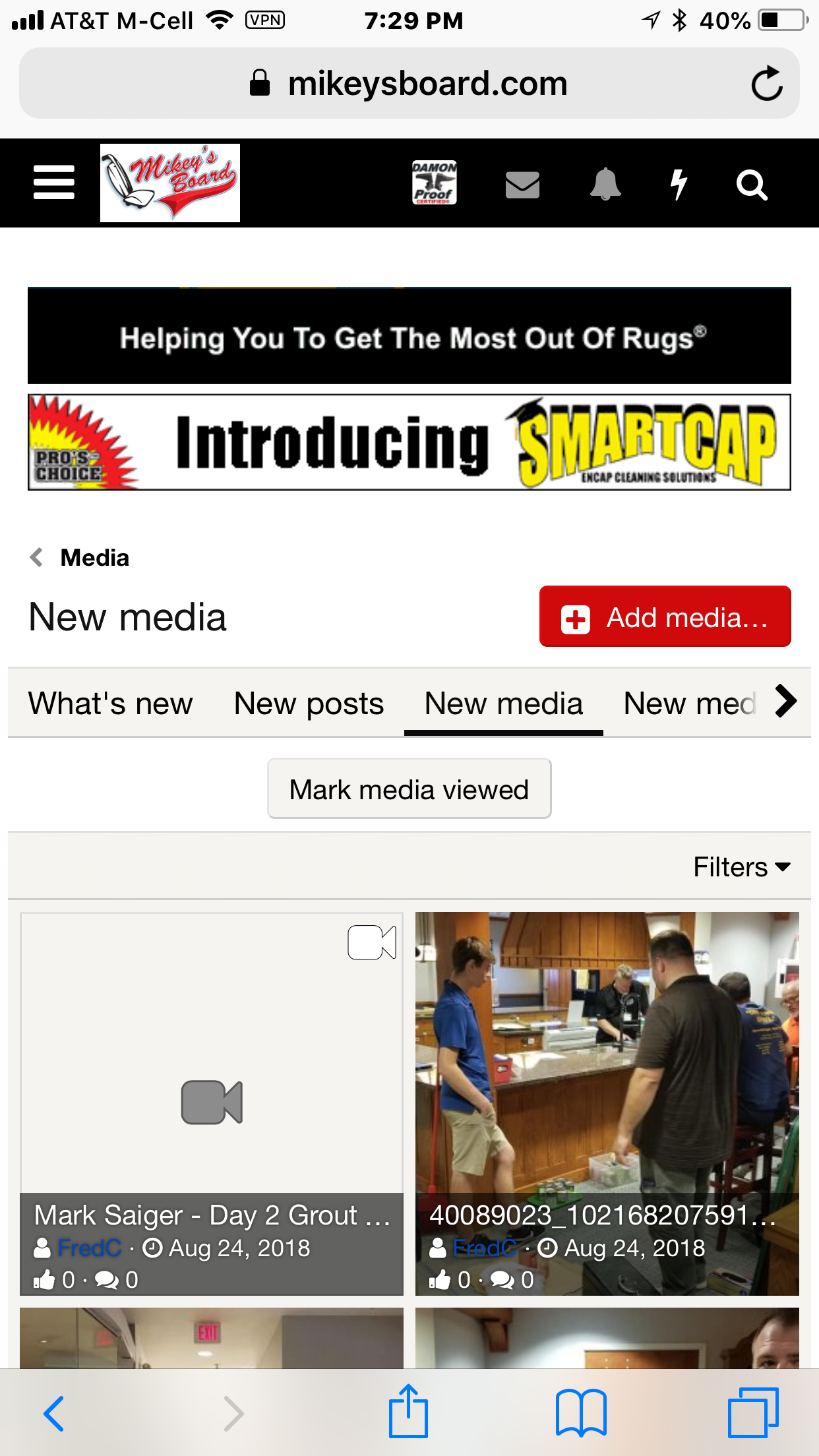This screenshot has height=1456, width=819.
Task: Open the notifications bell
Action: click(605, 184)
